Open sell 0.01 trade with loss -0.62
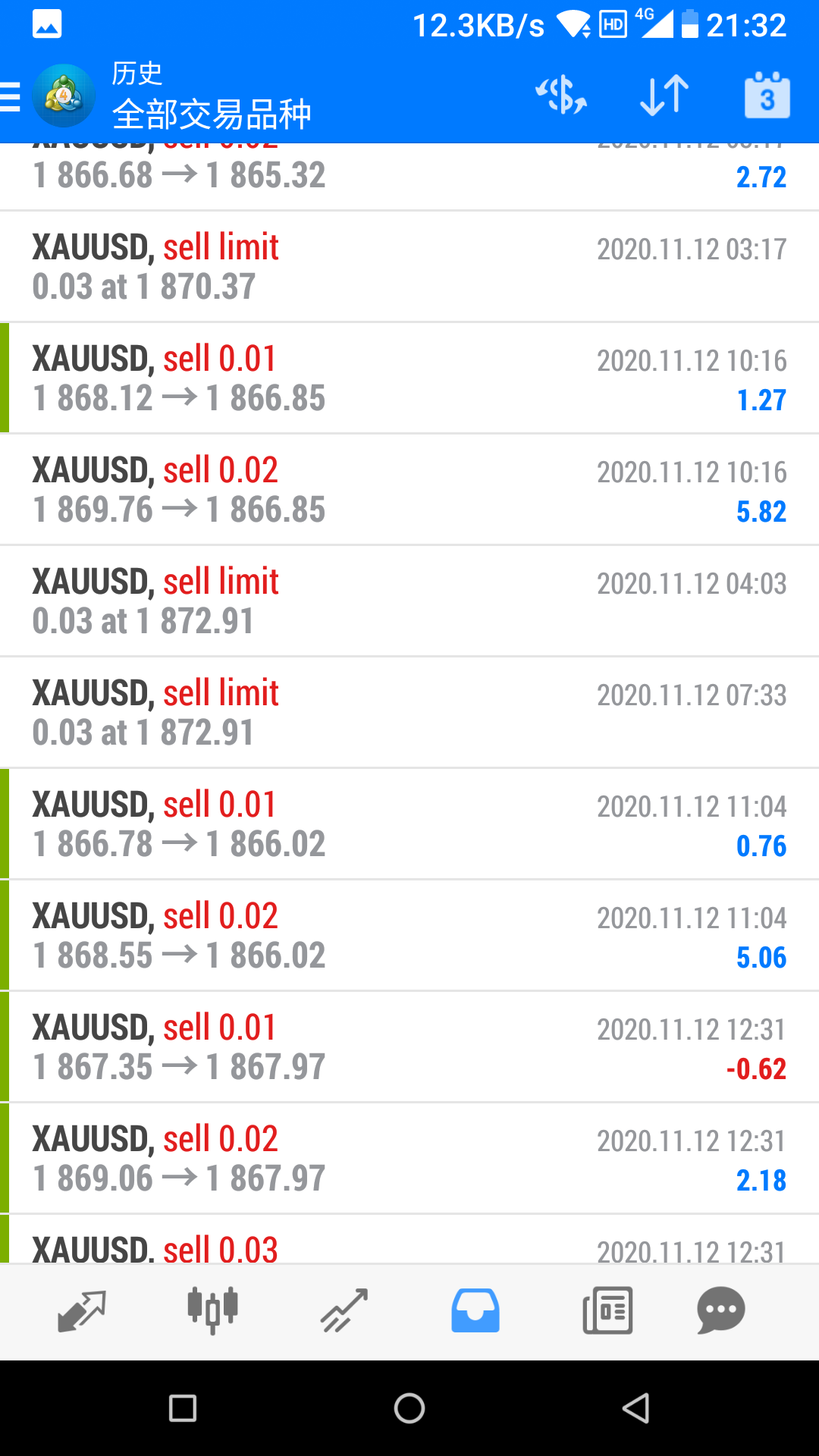 409,1047
